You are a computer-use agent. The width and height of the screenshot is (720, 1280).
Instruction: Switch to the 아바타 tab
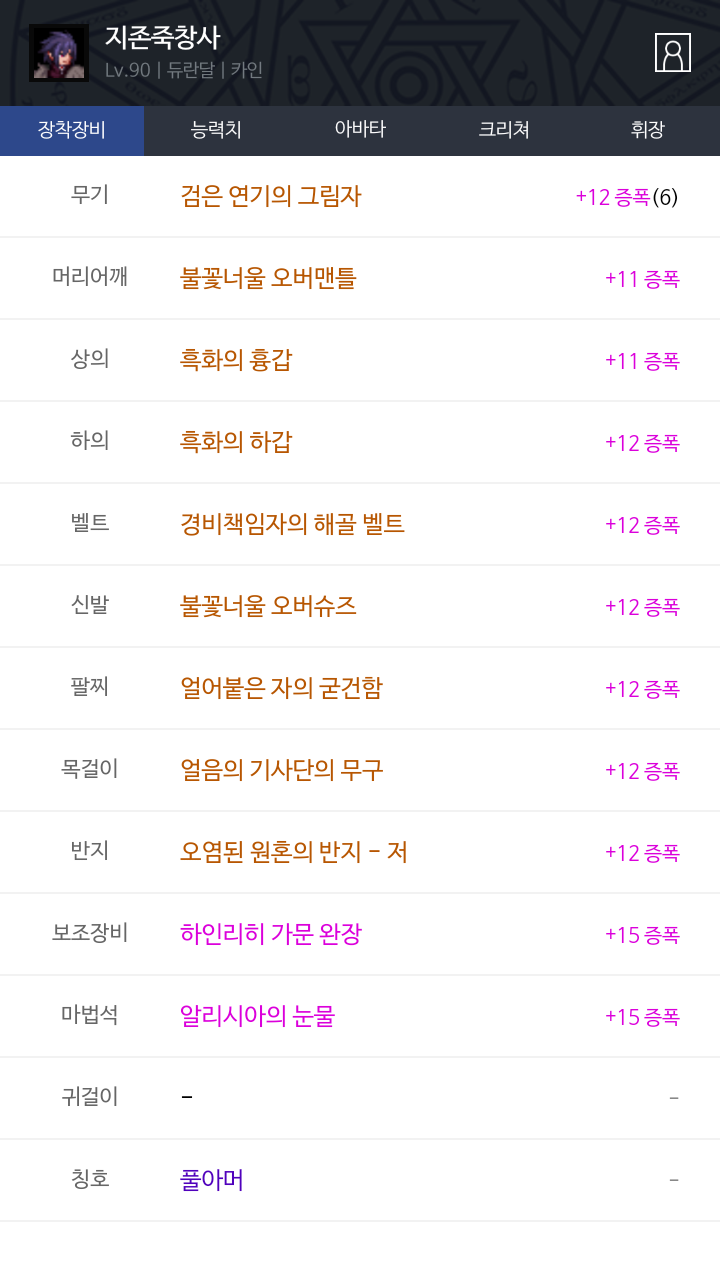(360, 130)
